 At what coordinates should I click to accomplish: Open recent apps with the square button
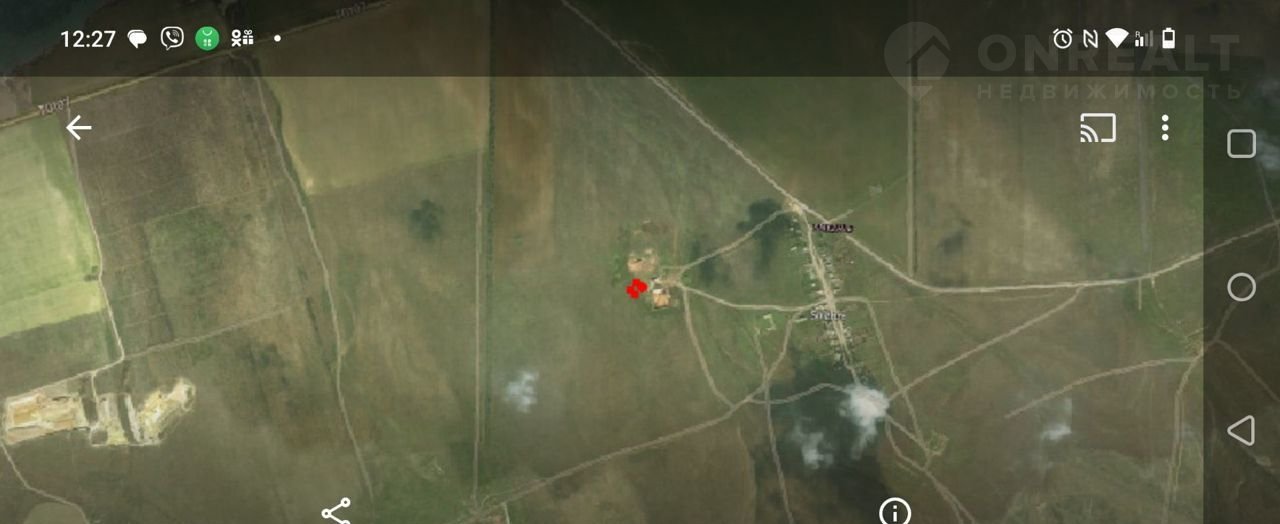1241,144
